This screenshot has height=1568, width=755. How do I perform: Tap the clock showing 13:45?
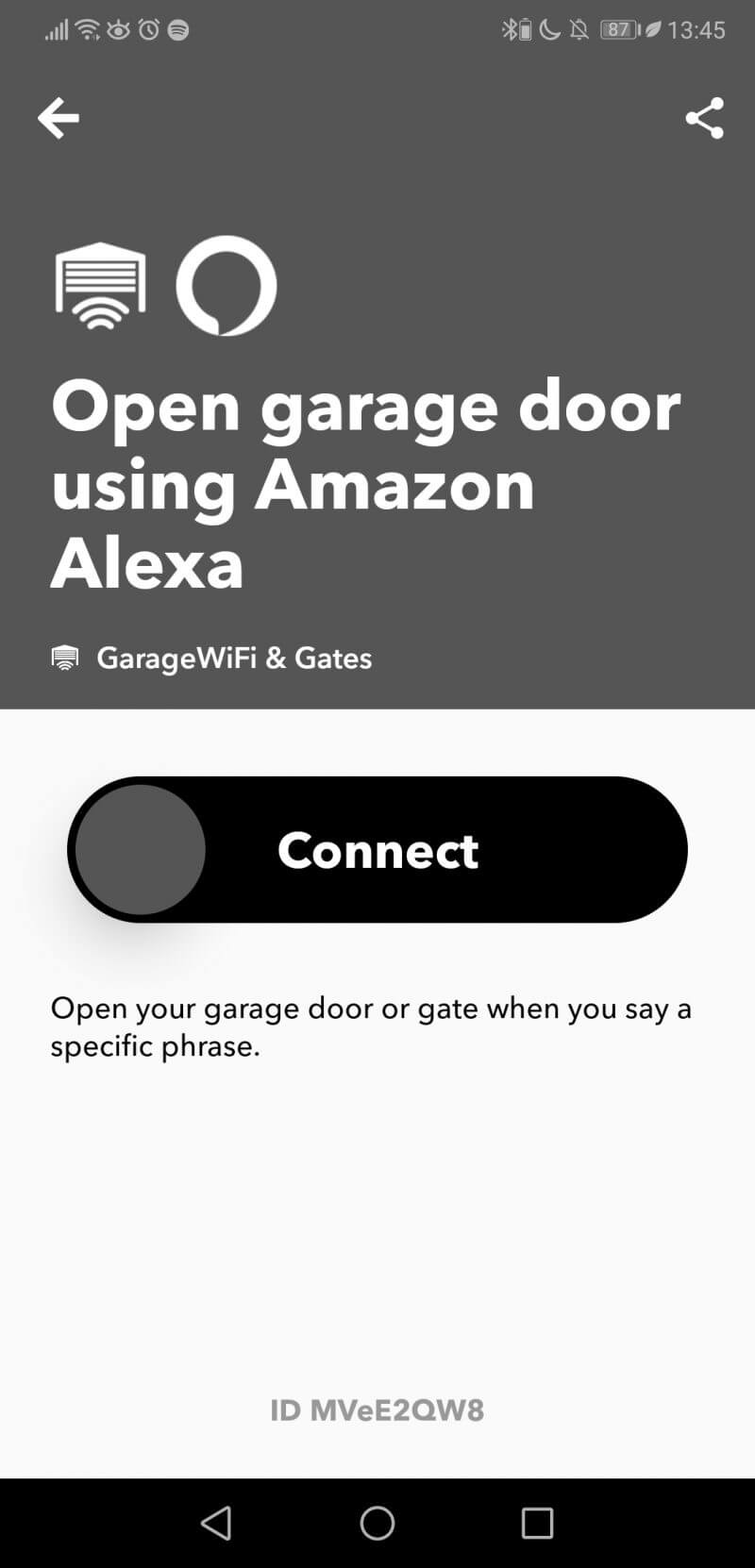point(699,29)
